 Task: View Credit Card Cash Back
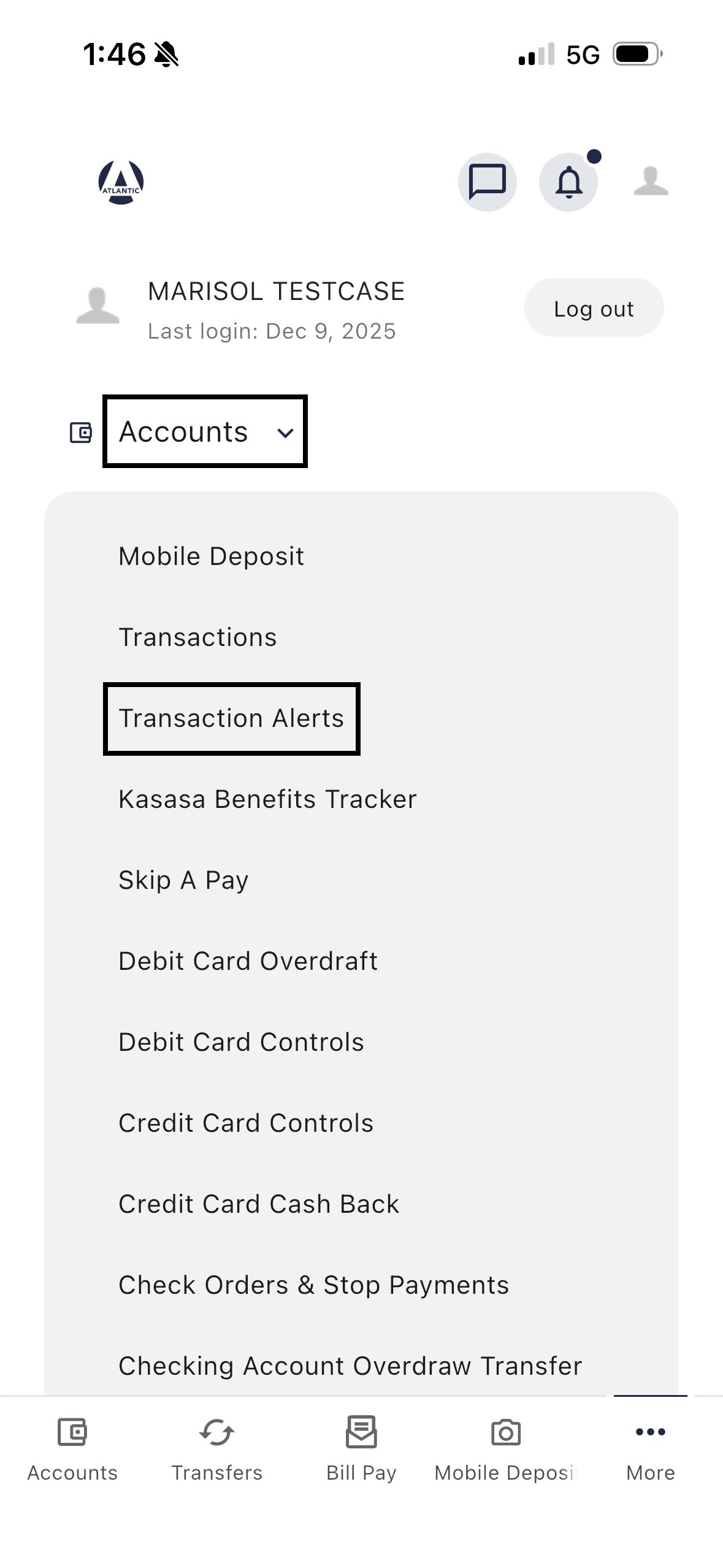259,1204
